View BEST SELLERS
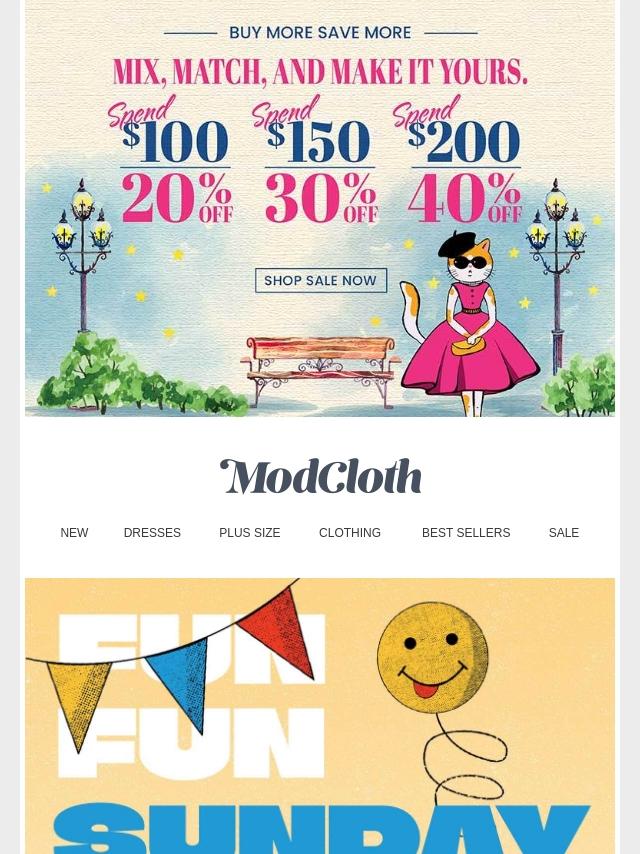This screenshot has width=640, height=854. (x=465, y=533)
